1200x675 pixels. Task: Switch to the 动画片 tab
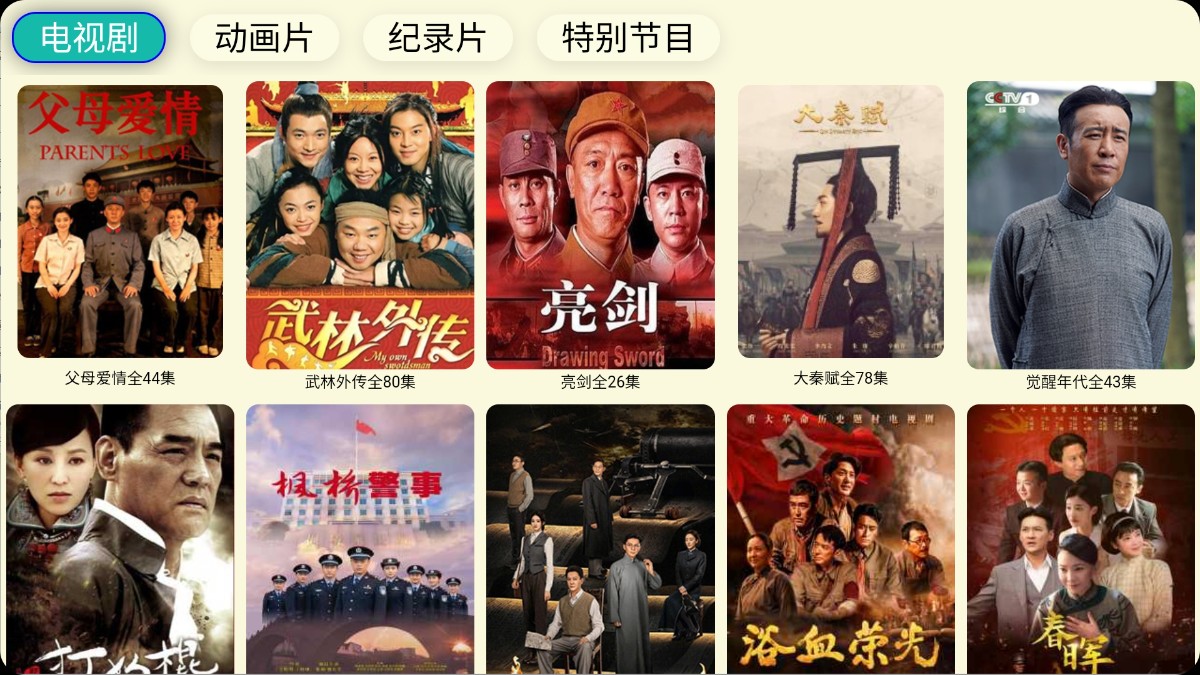(264, 38)
